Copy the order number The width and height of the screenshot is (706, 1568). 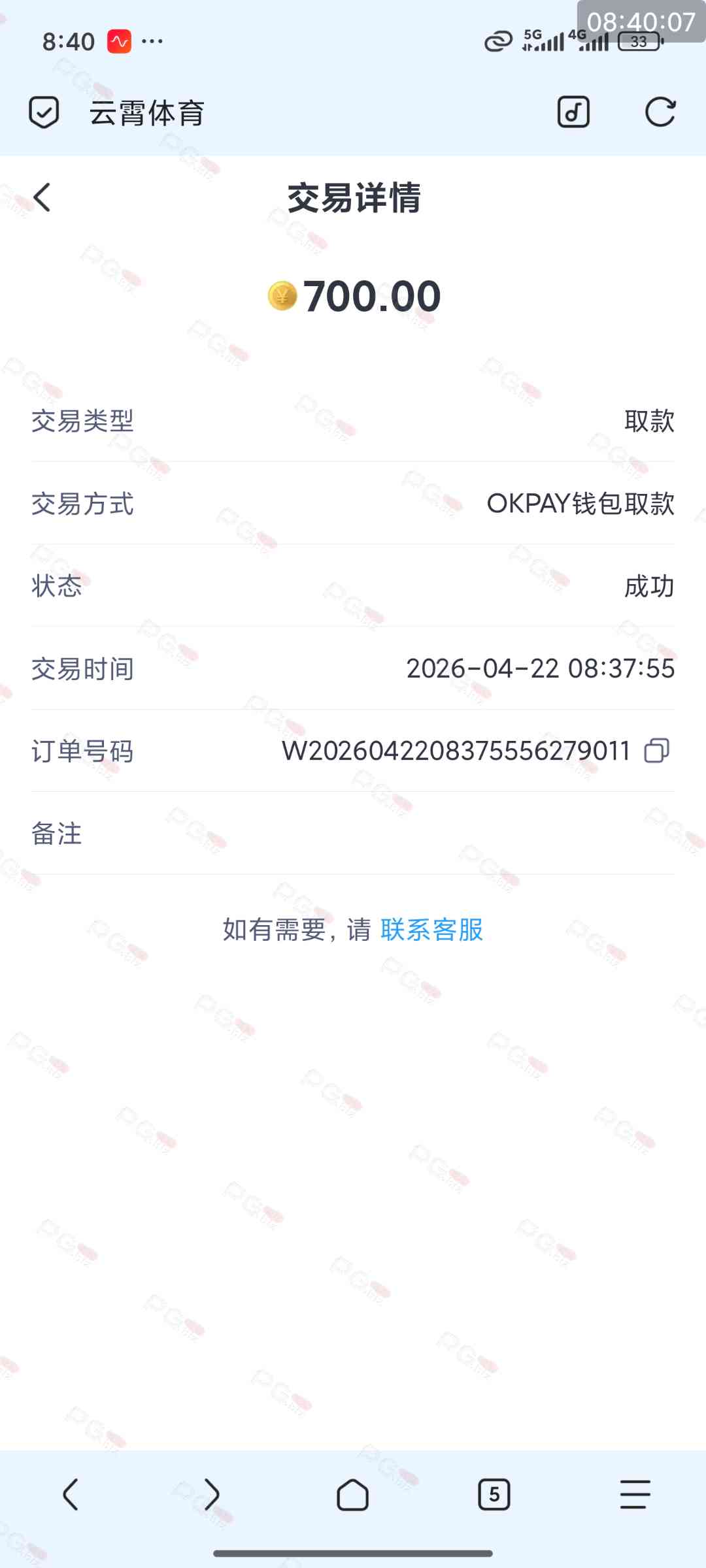[x=656, y=751]
